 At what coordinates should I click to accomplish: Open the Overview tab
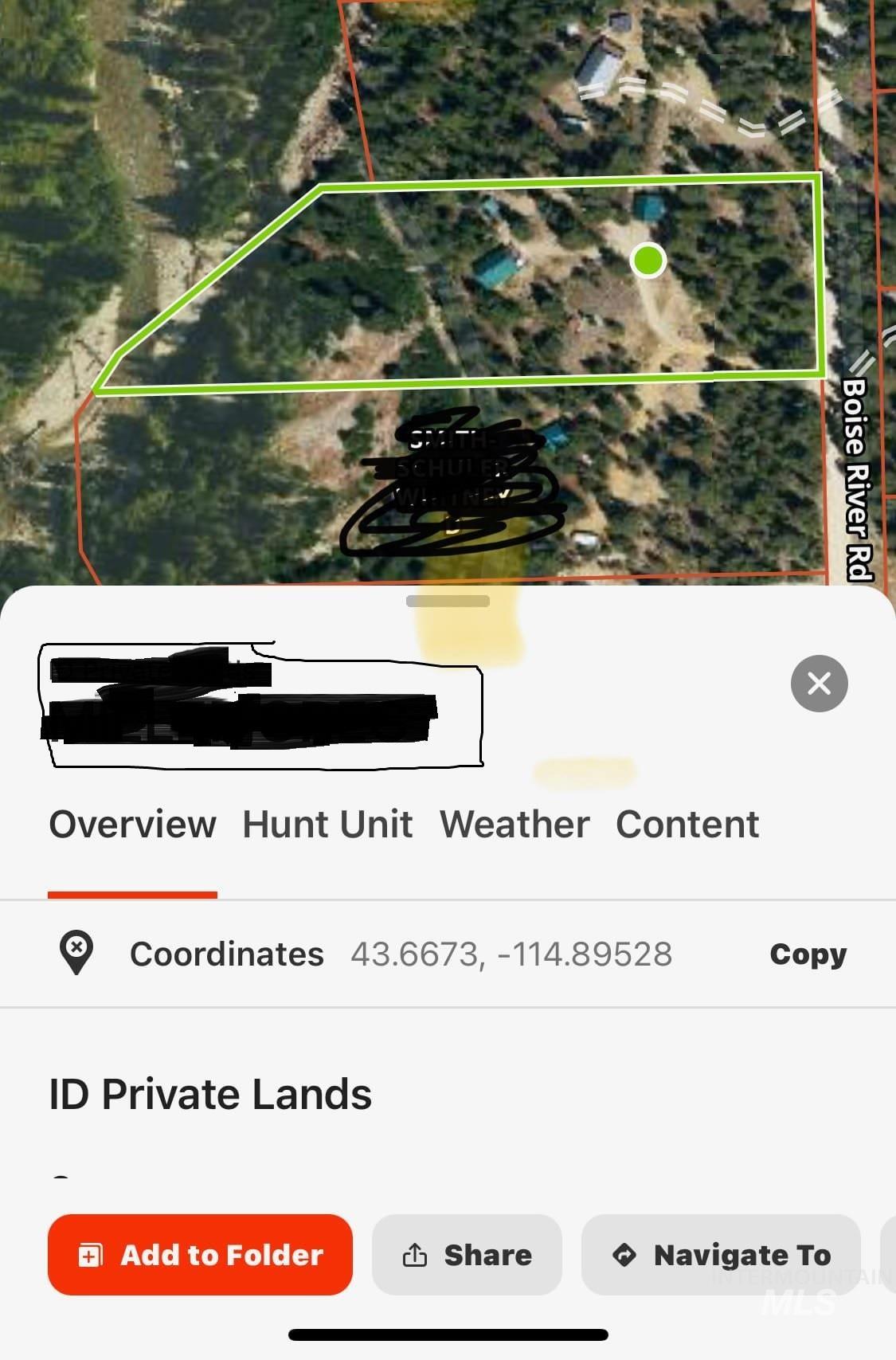pyautogui.click(x=132, y=824)
